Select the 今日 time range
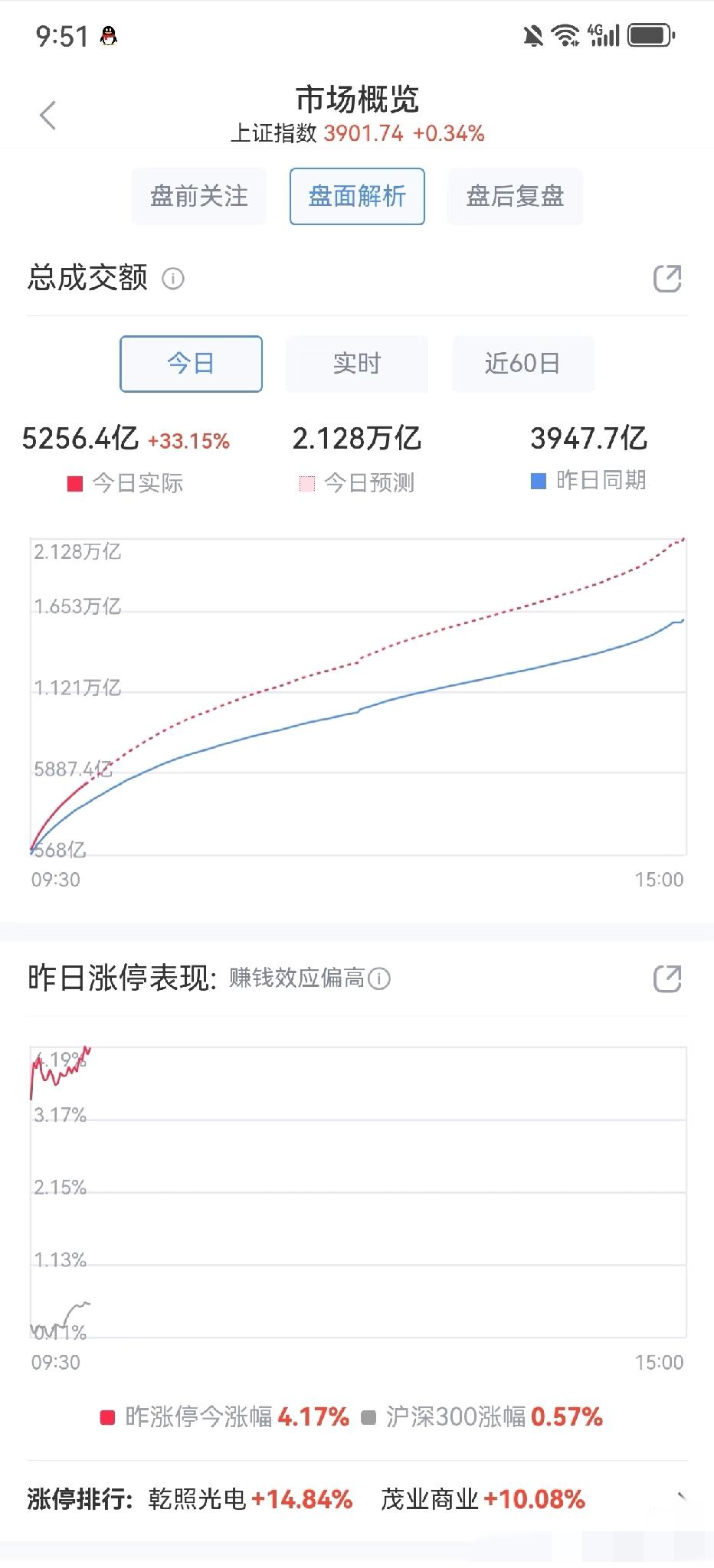Screen dimensions: 714x1568 point(190,364)
